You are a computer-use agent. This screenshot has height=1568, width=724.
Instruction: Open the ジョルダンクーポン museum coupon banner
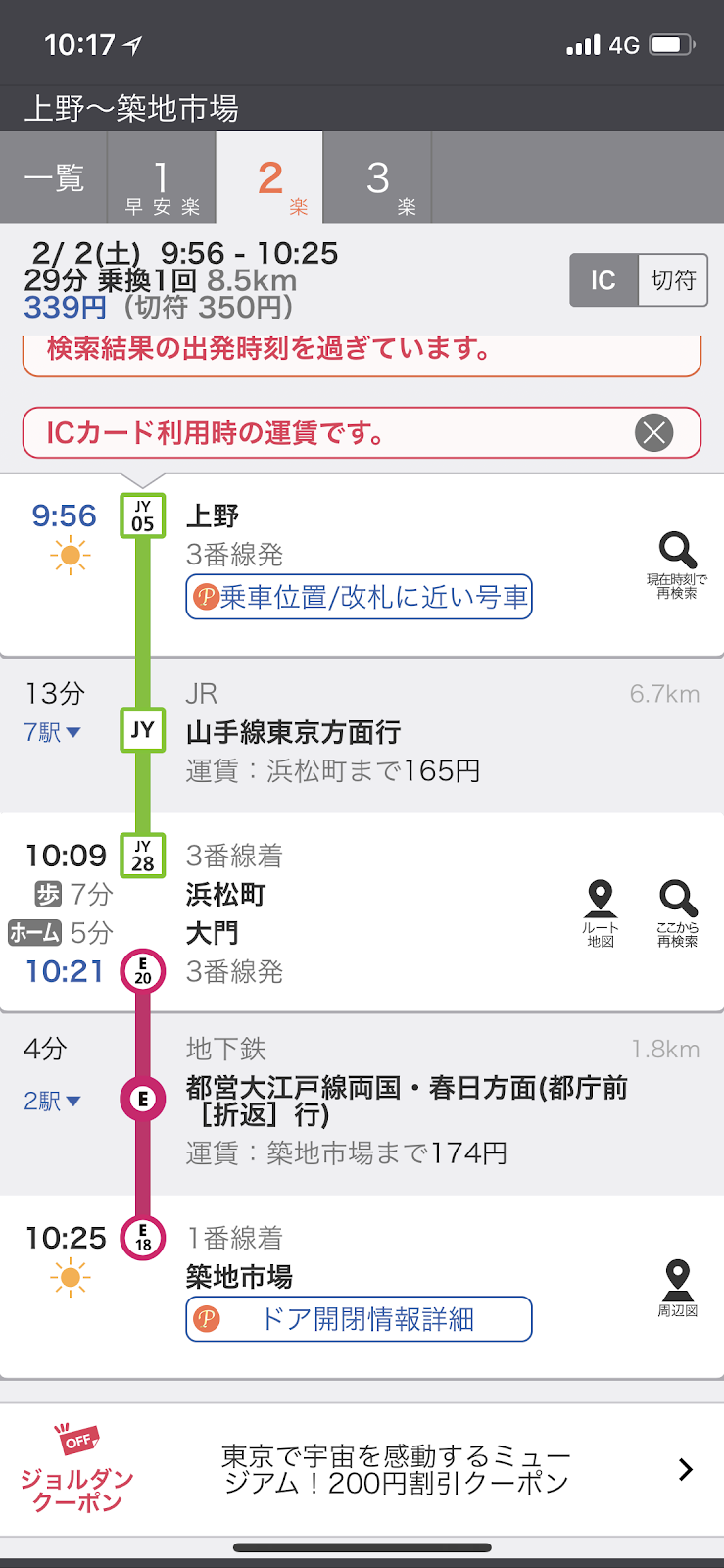point(362,1469)
